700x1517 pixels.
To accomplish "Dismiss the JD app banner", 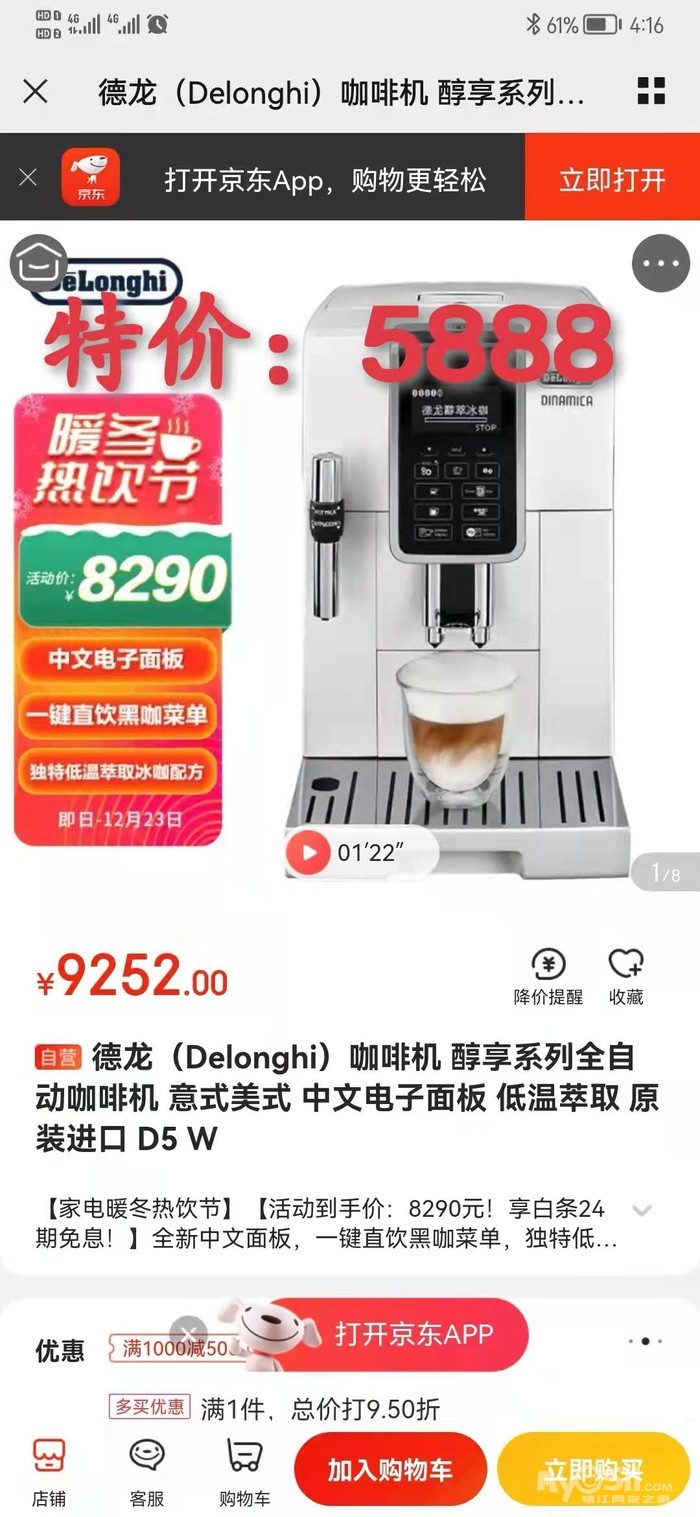I will point(28,177).
